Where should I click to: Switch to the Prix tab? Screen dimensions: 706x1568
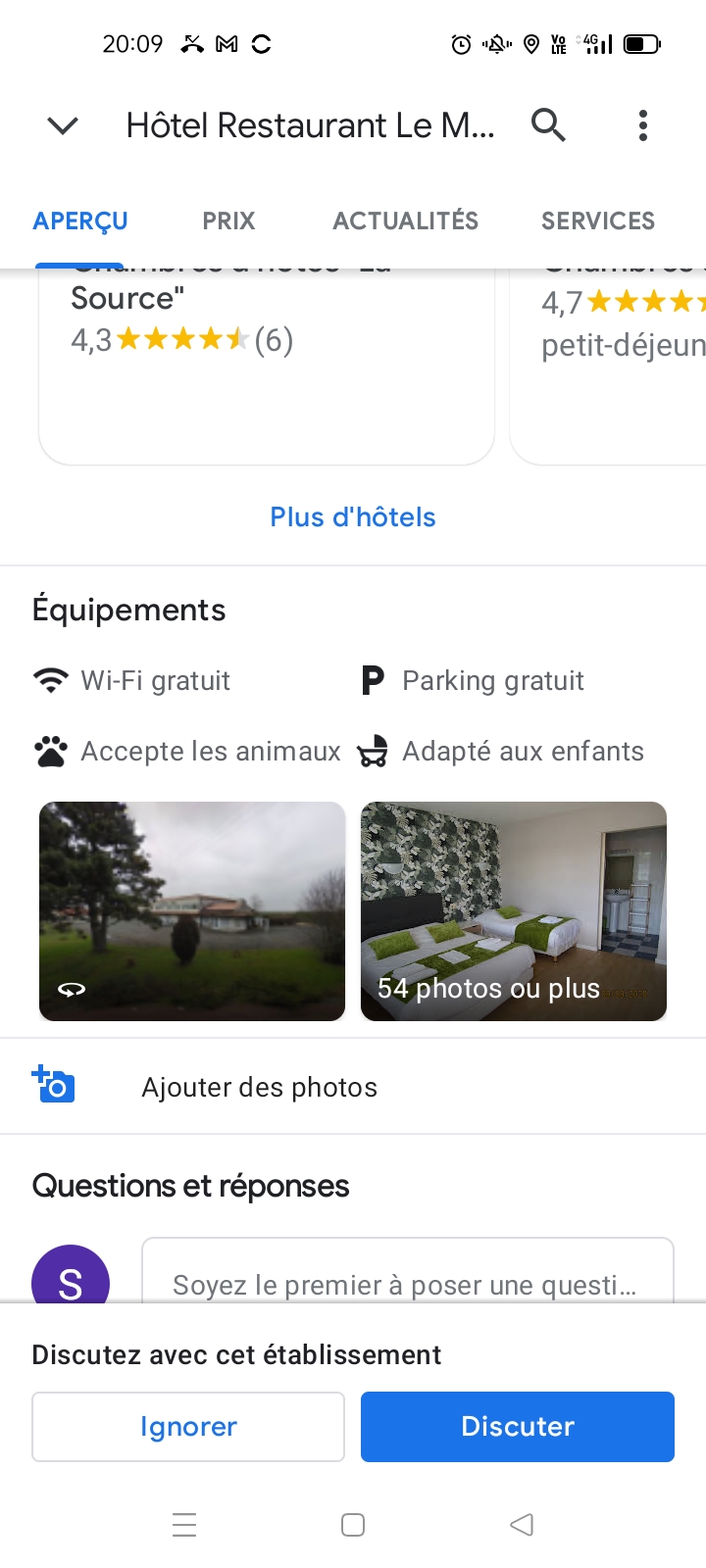tap(228, 221)
